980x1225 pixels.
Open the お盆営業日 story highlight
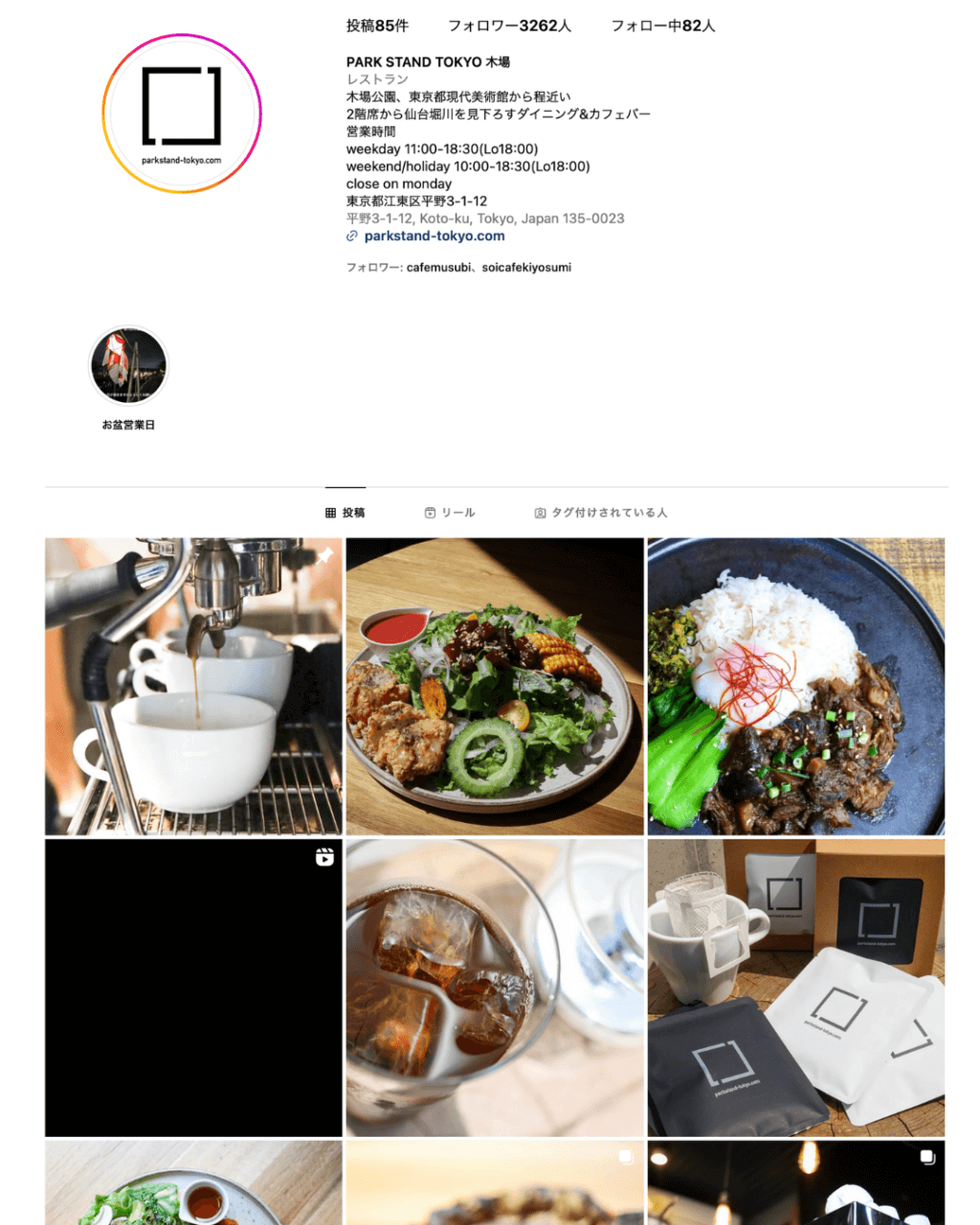tap(128, 367)
